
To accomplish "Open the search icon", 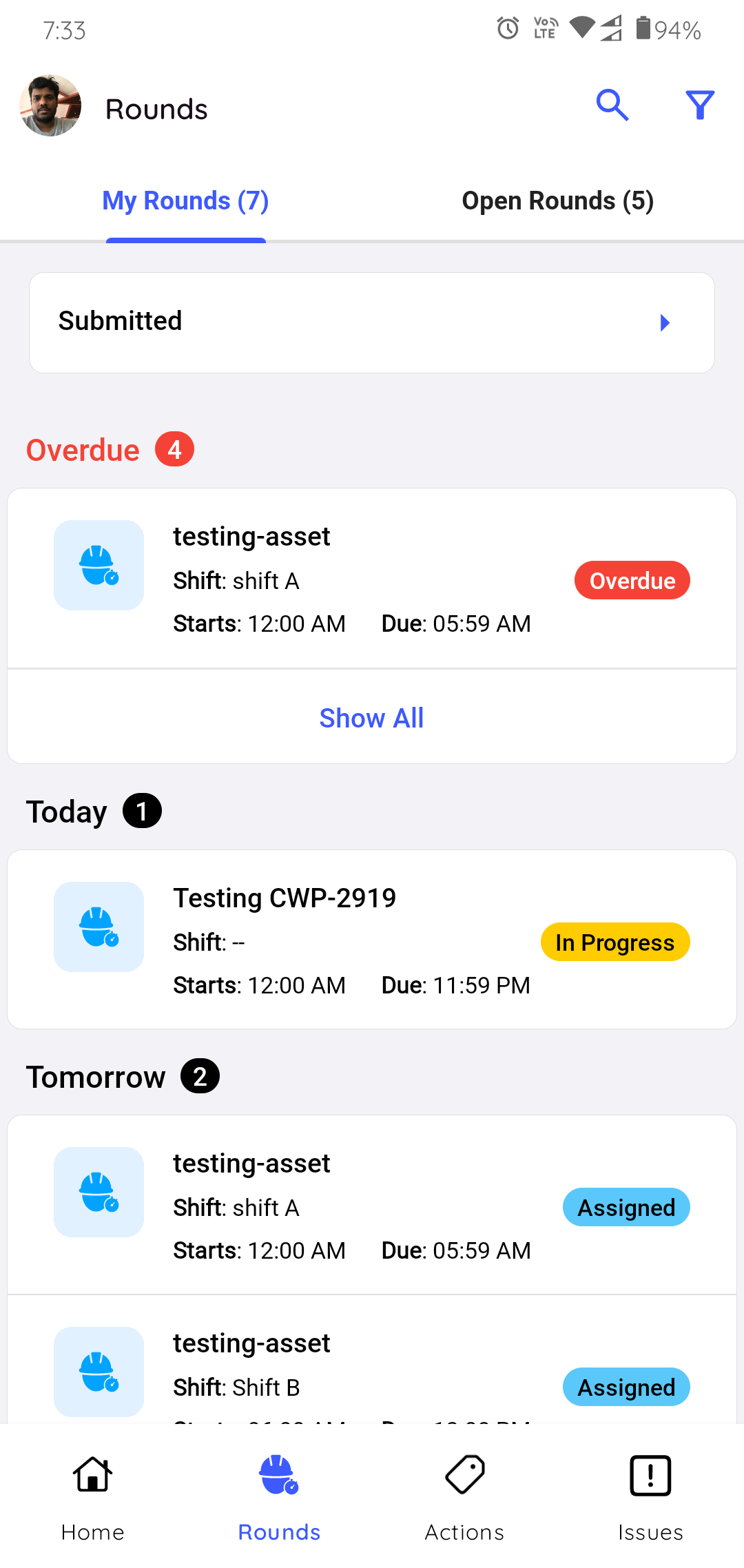I will pyautogui.click(x=612, y=105).
